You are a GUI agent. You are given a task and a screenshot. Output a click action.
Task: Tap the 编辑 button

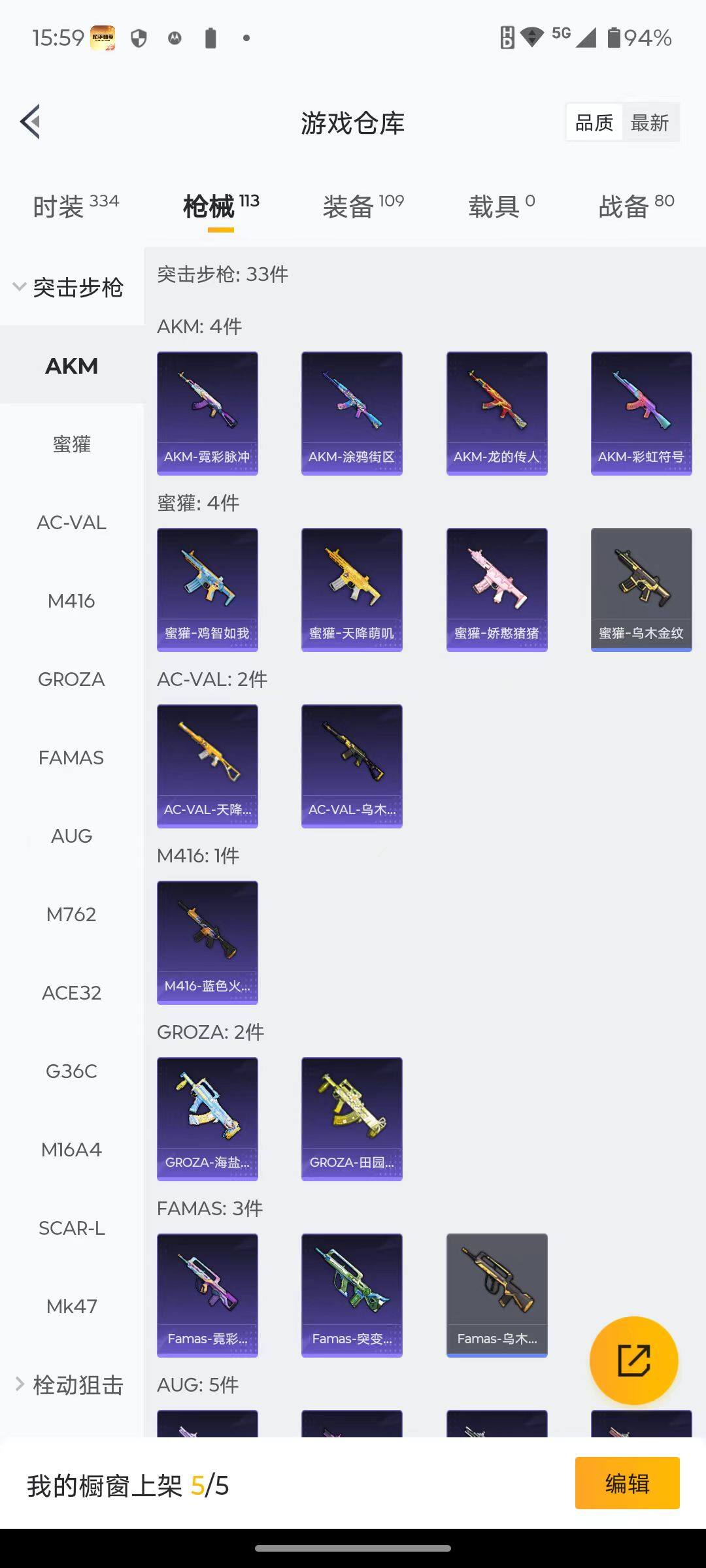(x=627, y=1483)
